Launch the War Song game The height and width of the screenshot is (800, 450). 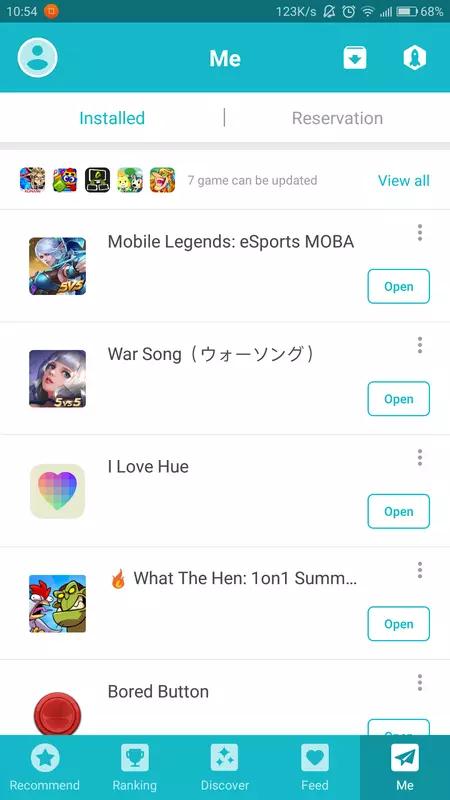click(x=398, y=398)
